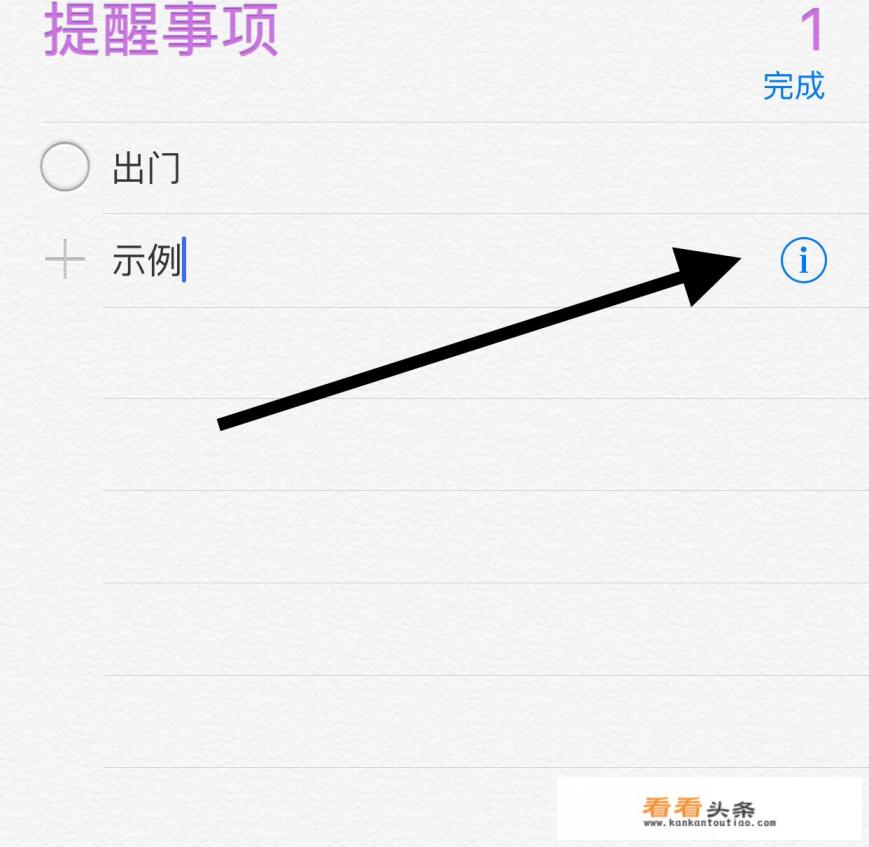
Task: Tap 完成 to finish editing
Action: point(794,86)
